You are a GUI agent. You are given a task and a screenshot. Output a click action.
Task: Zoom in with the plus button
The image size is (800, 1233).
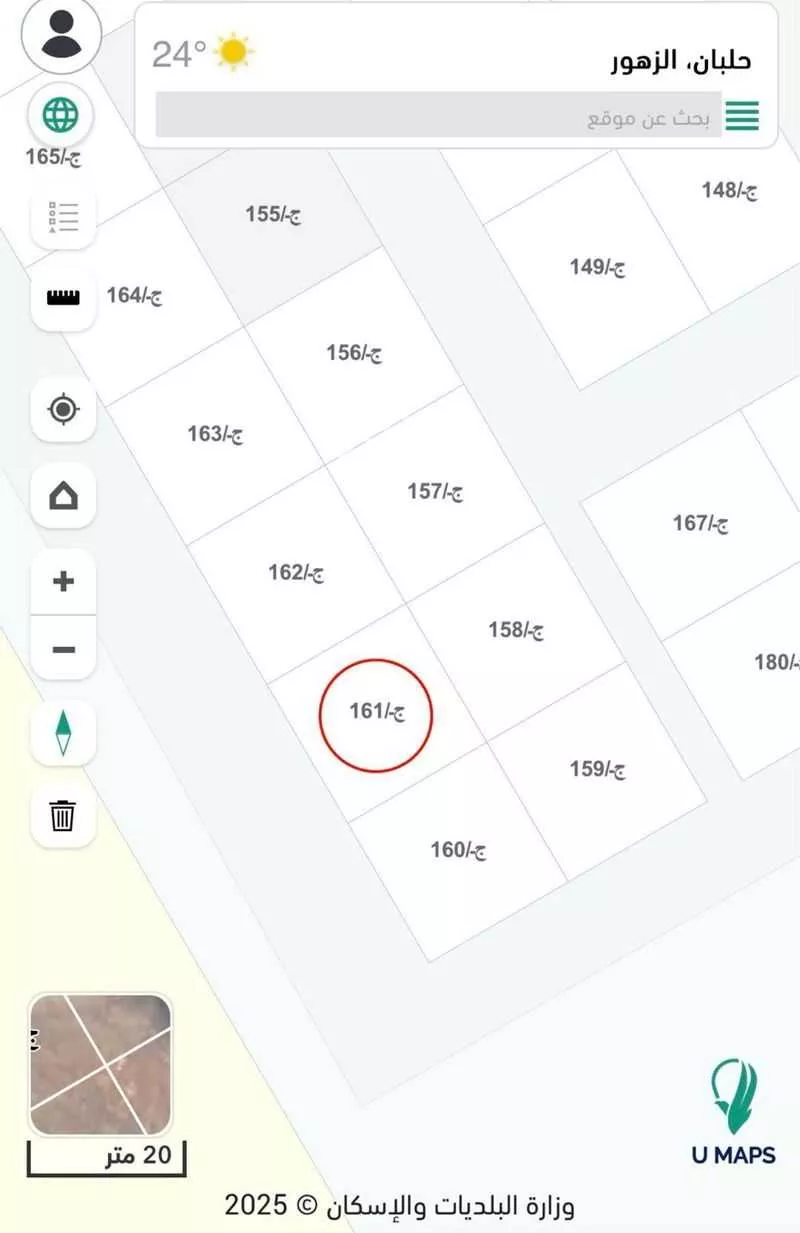click(63, 581)
